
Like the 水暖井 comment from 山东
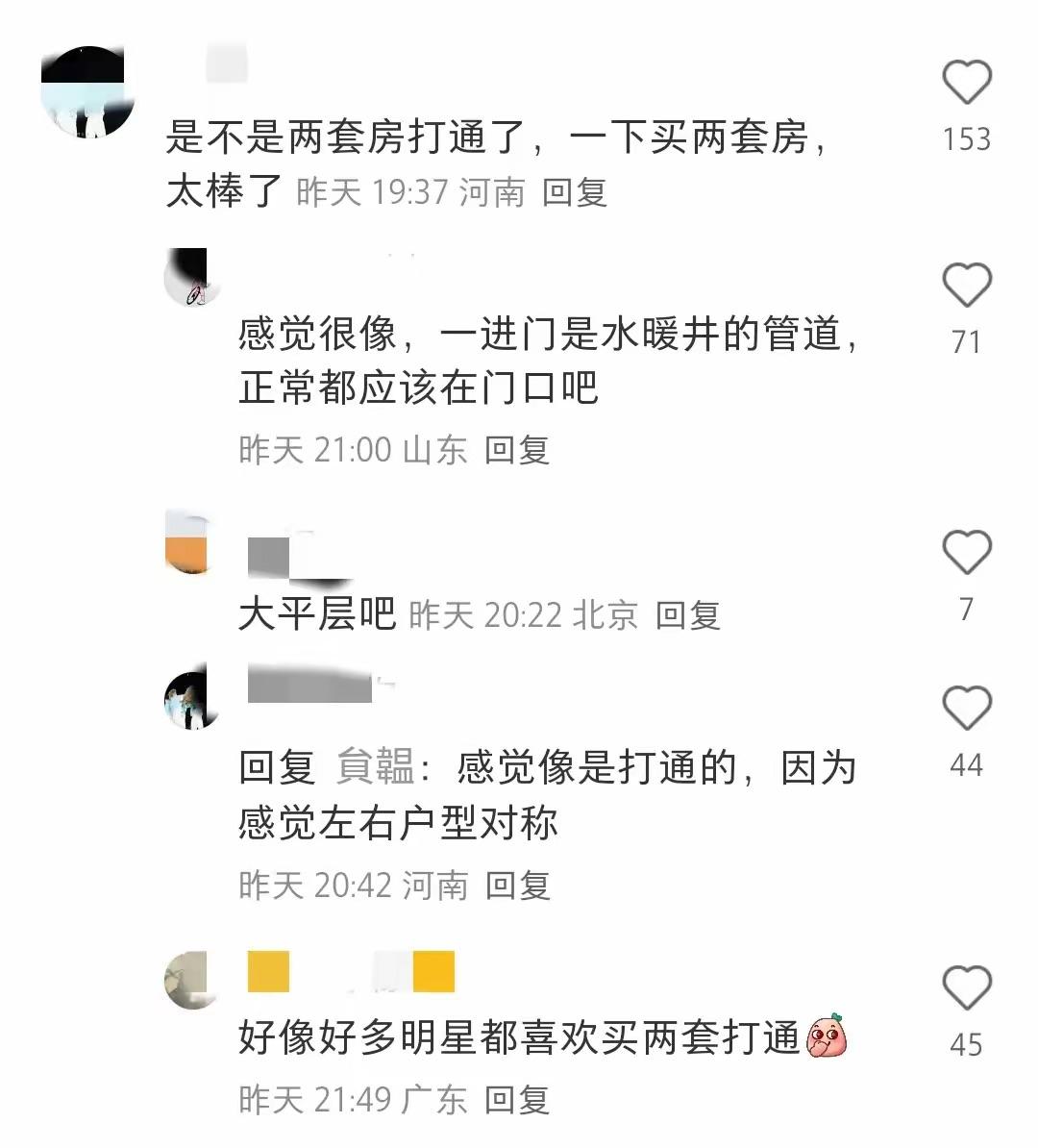pos(966,286)
